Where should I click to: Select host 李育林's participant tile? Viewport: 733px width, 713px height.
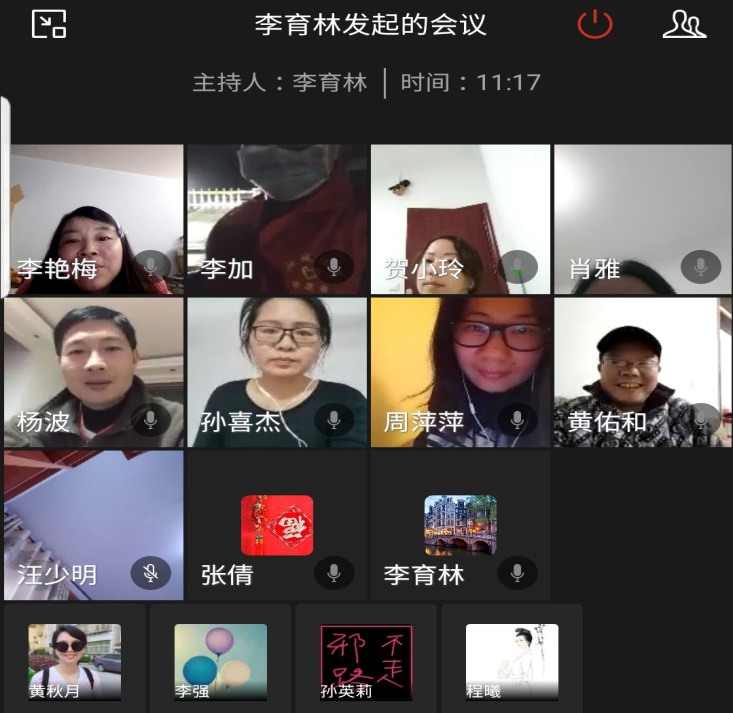[x=460, y=525]
